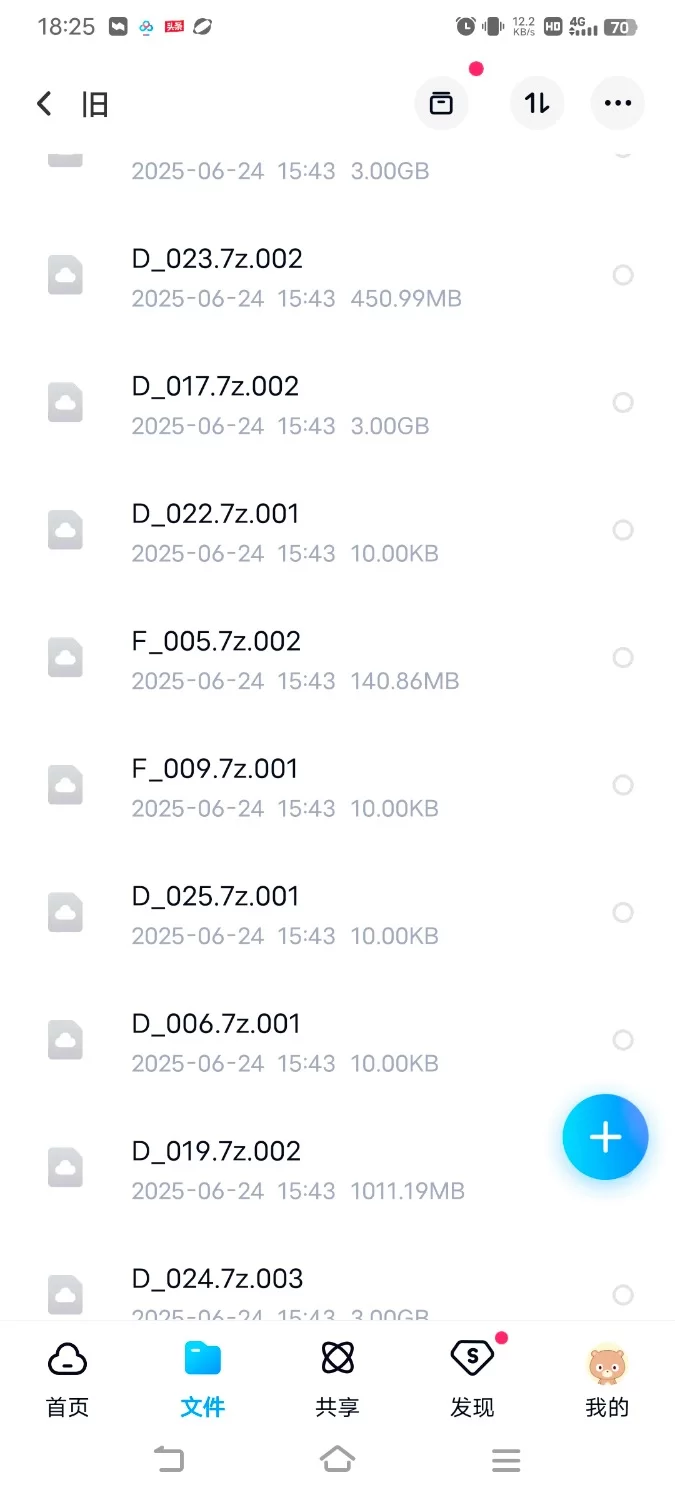This screenshot has width=675, height=1500.
Task: Select the circle for D_024.7z.003
Action: click(x=623, y=1295)
